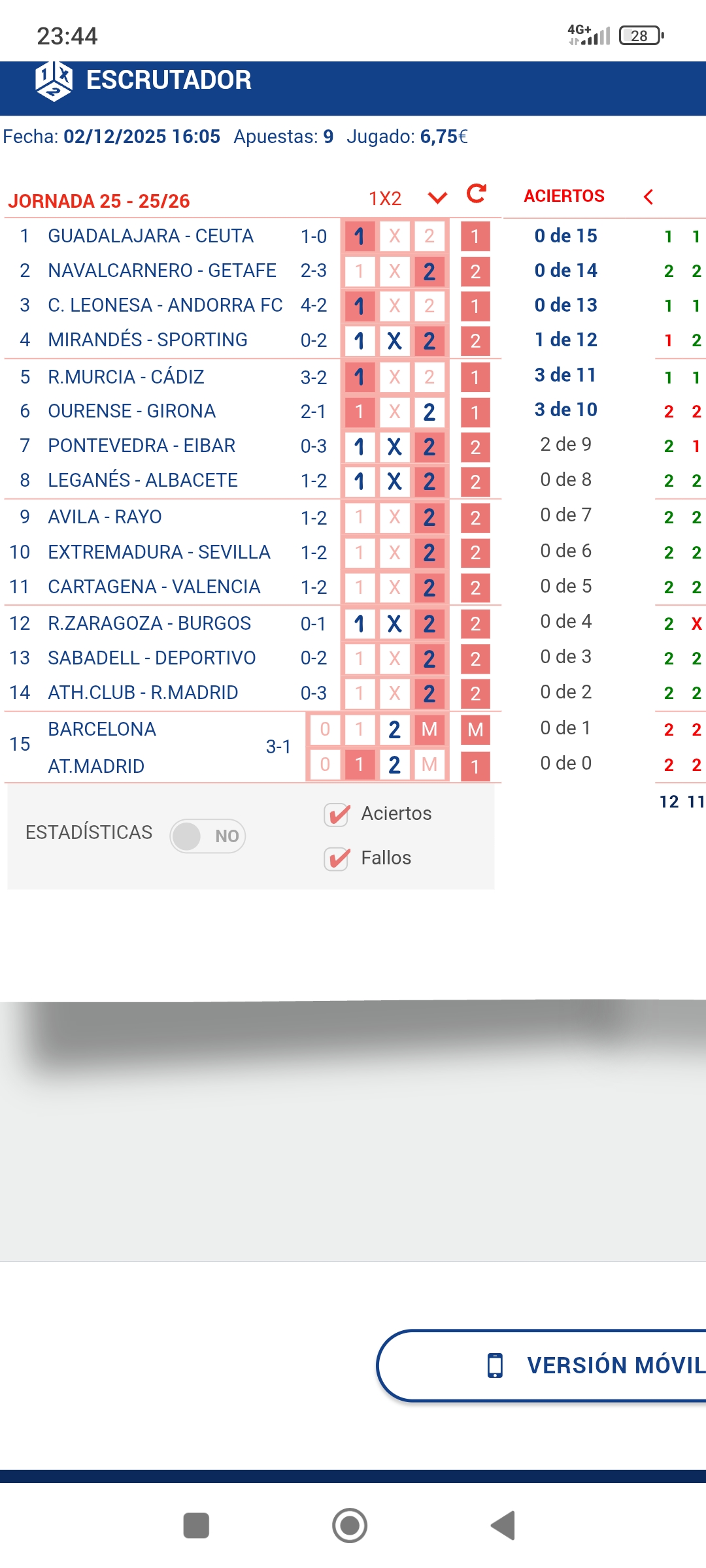
Task: Collapse the ACIERTOS panel arrow
Action: click(648, 197)
